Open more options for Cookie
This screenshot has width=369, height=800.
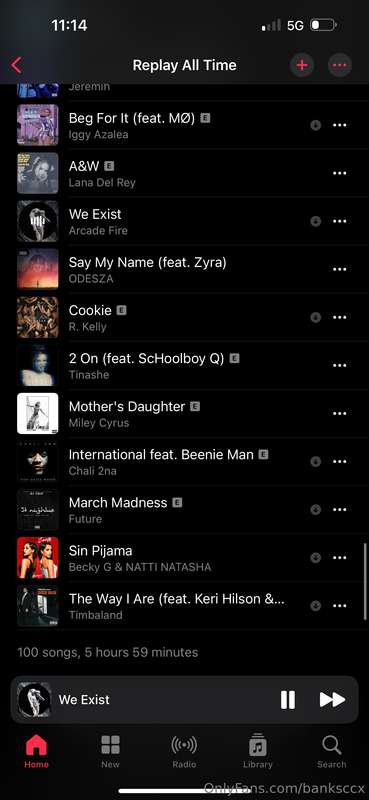point(339,317)
